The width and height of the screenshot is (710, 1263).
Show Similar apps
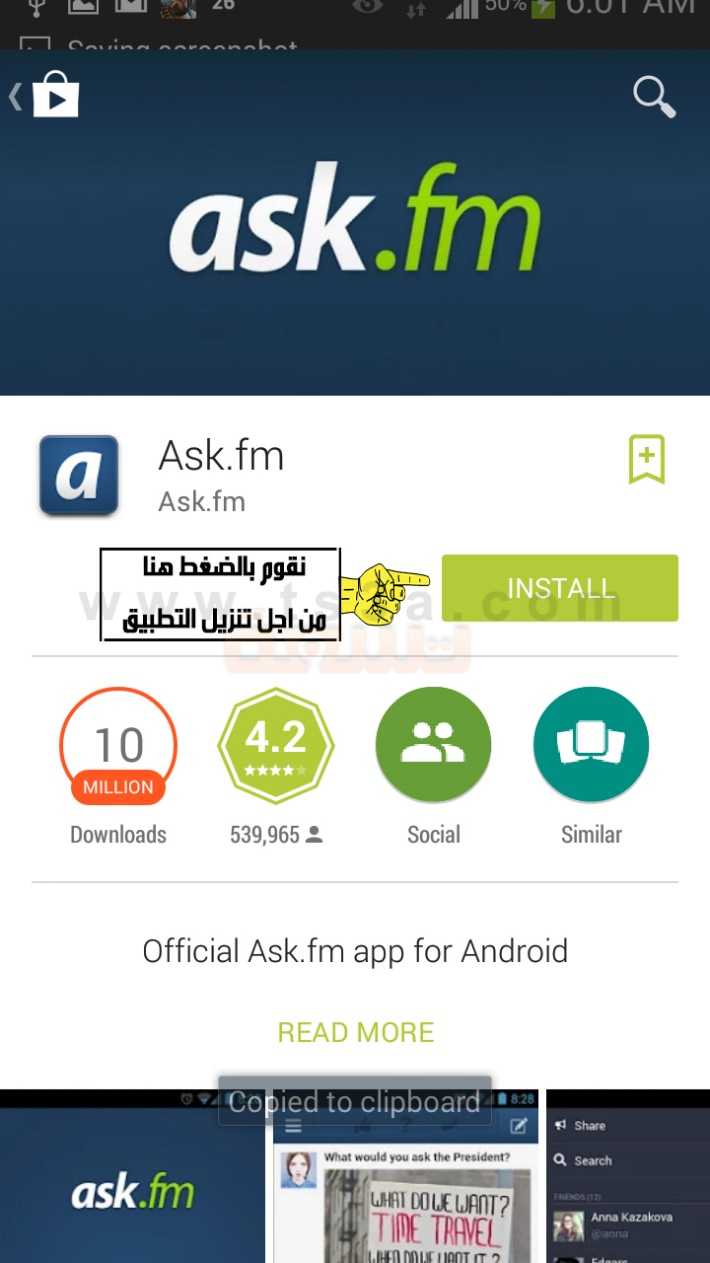pos(591,745)
